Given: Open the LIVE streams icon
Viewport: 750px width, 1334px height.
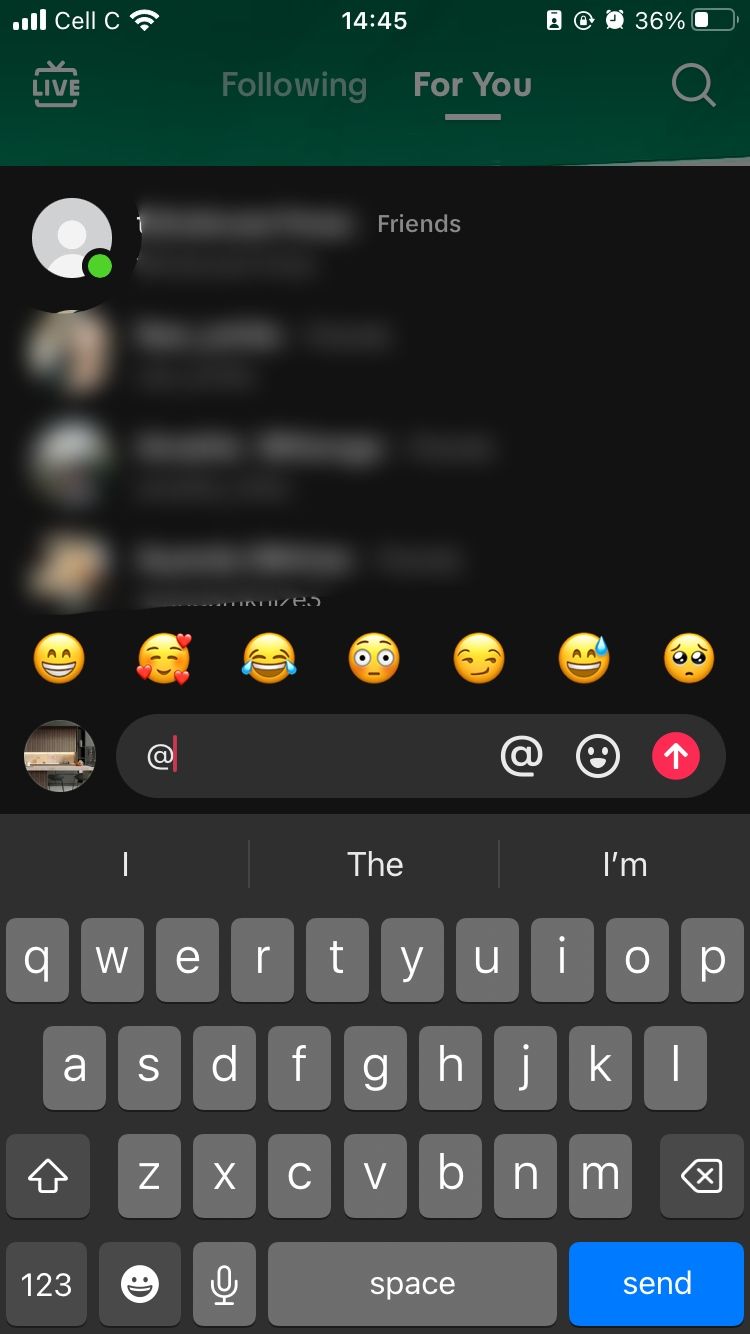Looking at the screenshot, I should tap(56, 85).
